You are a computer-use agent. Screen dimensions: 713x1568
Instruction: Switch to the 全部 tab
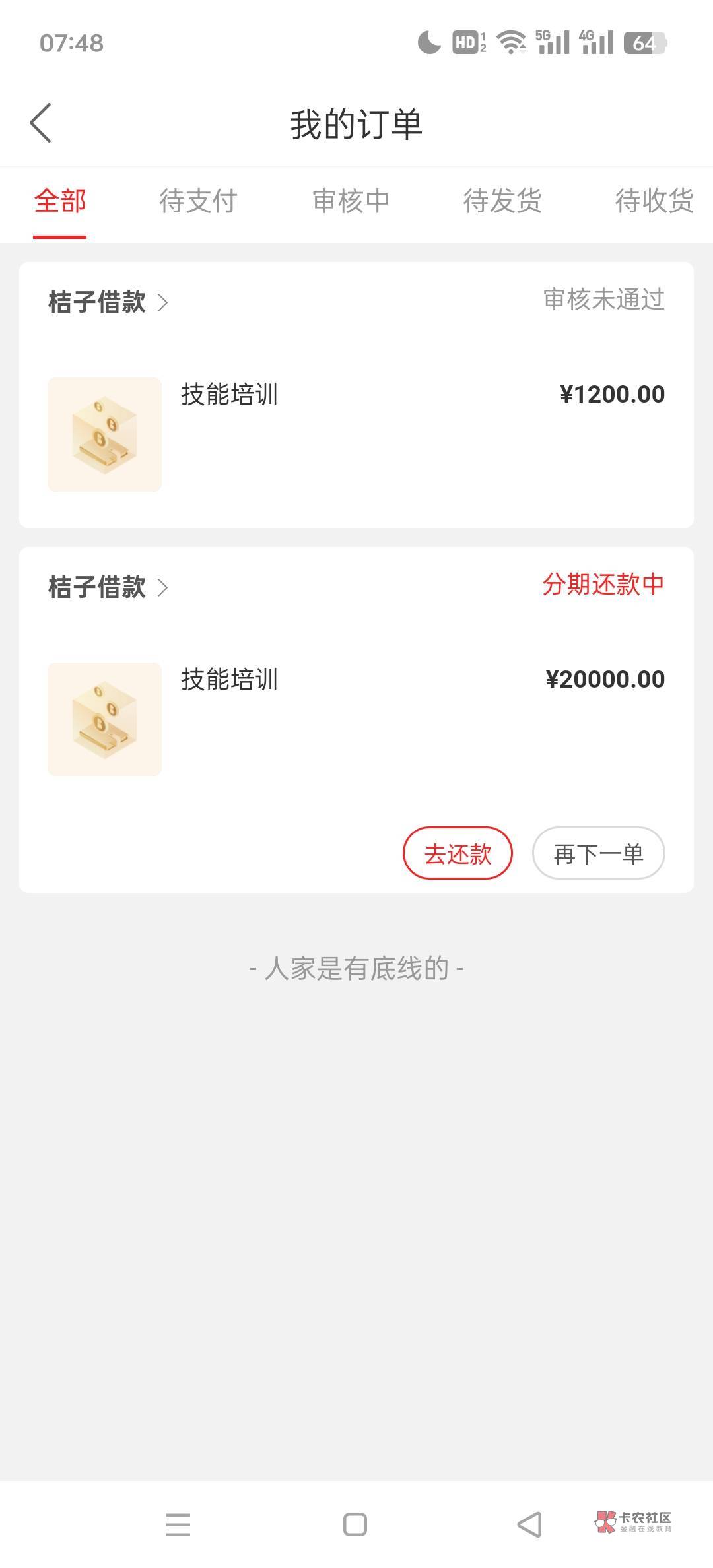point(60,201)
